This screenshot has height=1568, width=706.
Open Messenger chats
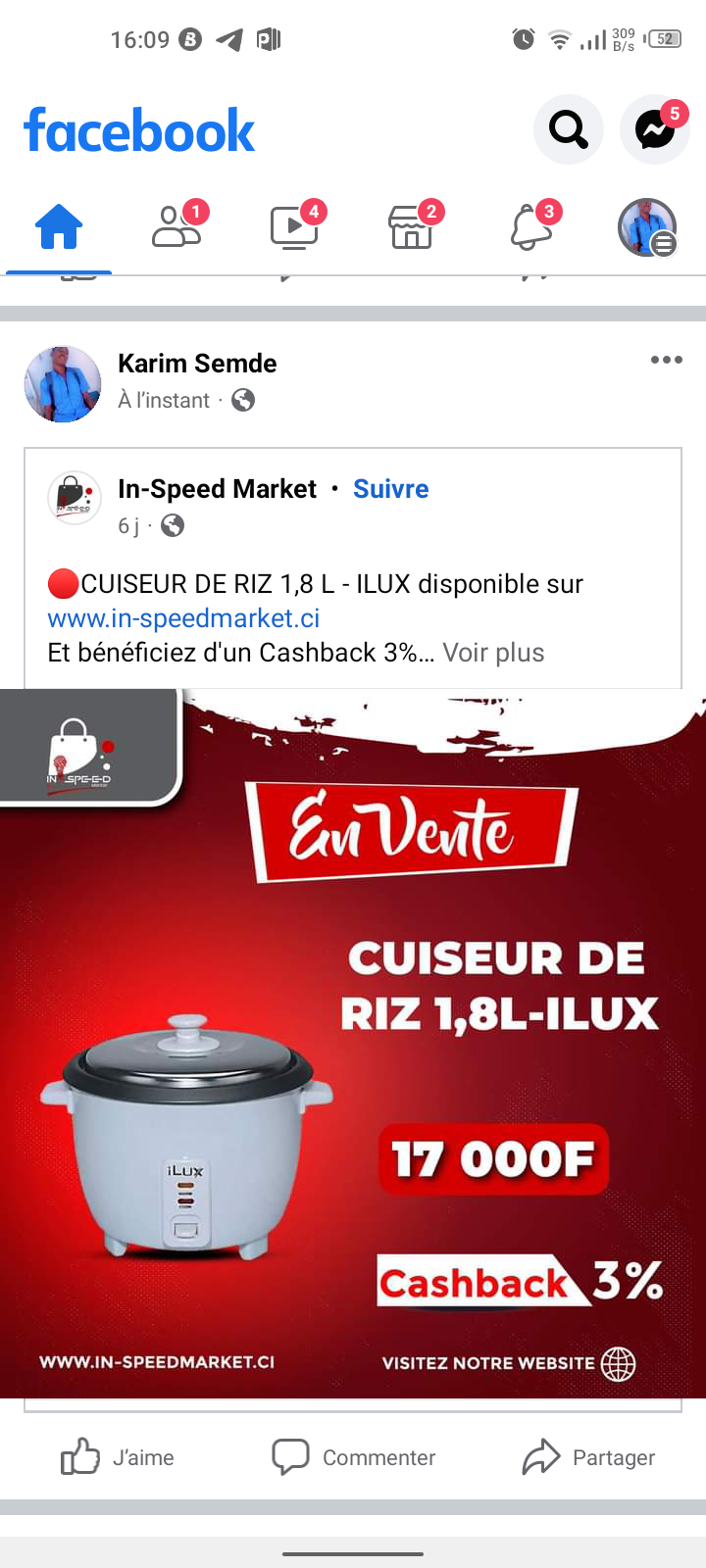point(654,128)
